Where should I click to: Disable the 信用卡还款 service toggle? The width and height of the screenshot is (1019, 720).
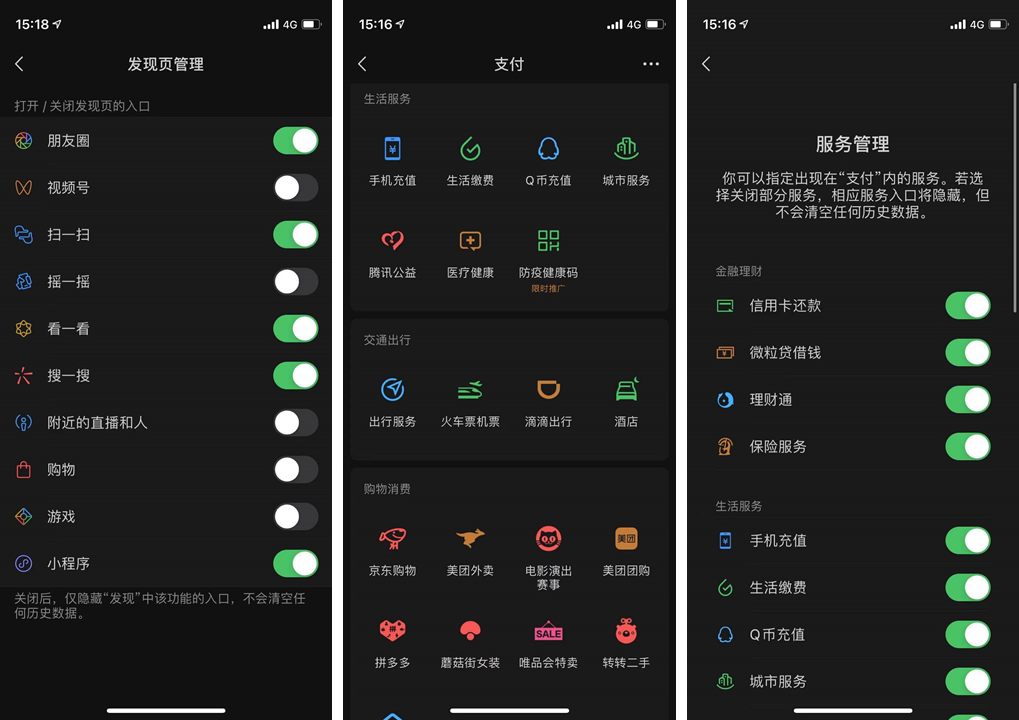click(x=967, y=306)
